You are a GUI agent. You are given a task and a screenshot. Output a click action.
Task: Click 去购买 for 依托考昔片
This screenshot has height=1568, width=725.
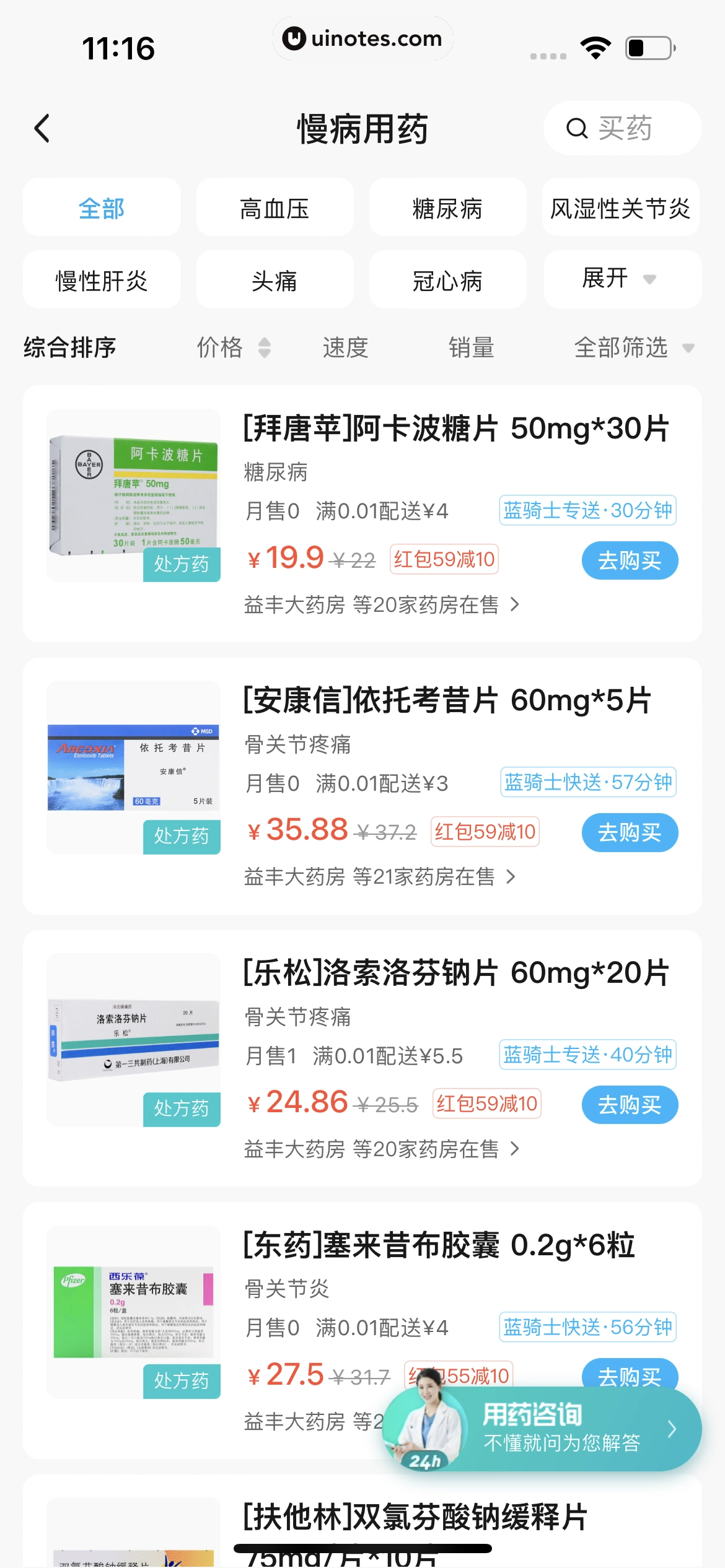click(x=629, y=832)
